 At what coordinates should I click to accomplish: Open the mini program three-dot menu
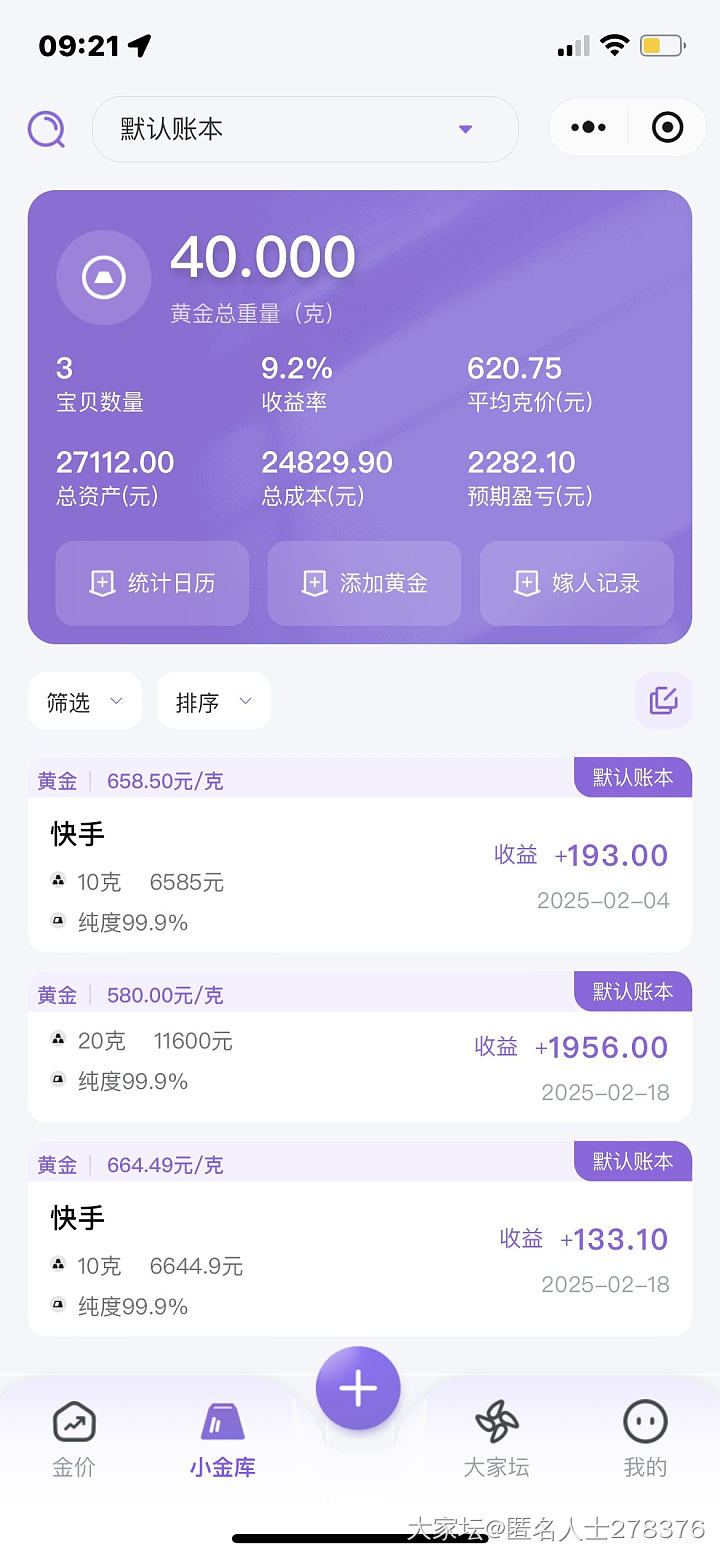[x=588, y=128]
